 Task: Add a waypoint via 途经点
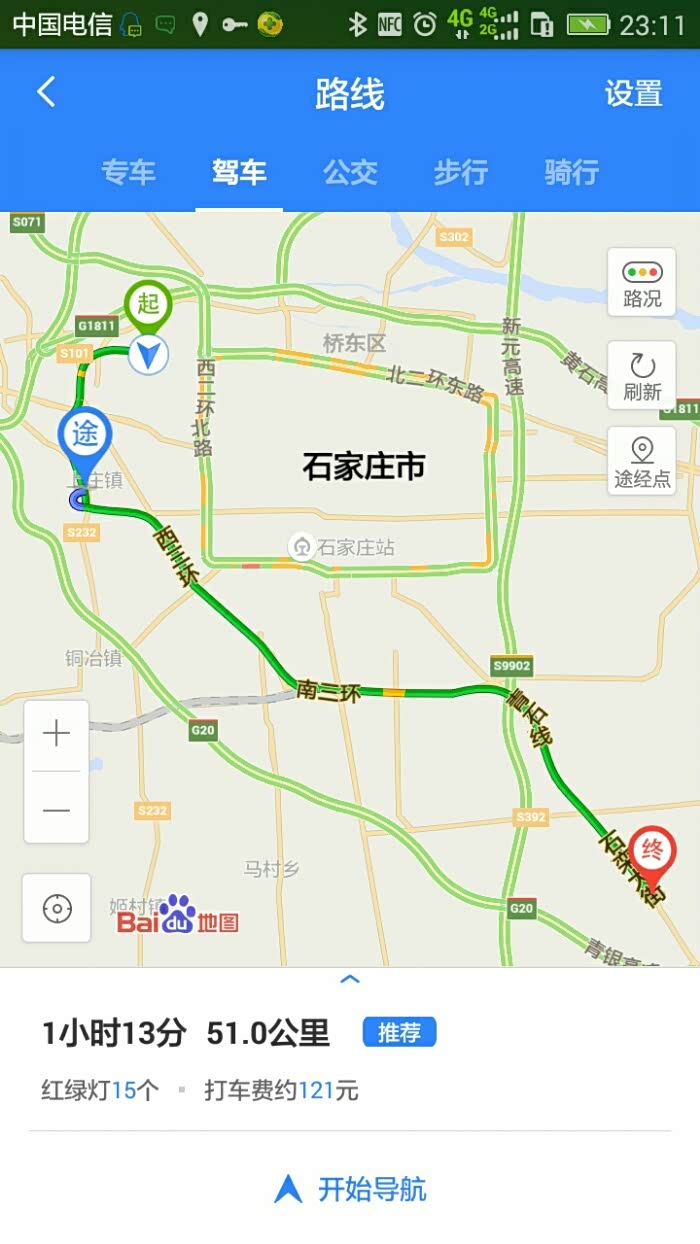click(642, 461)
